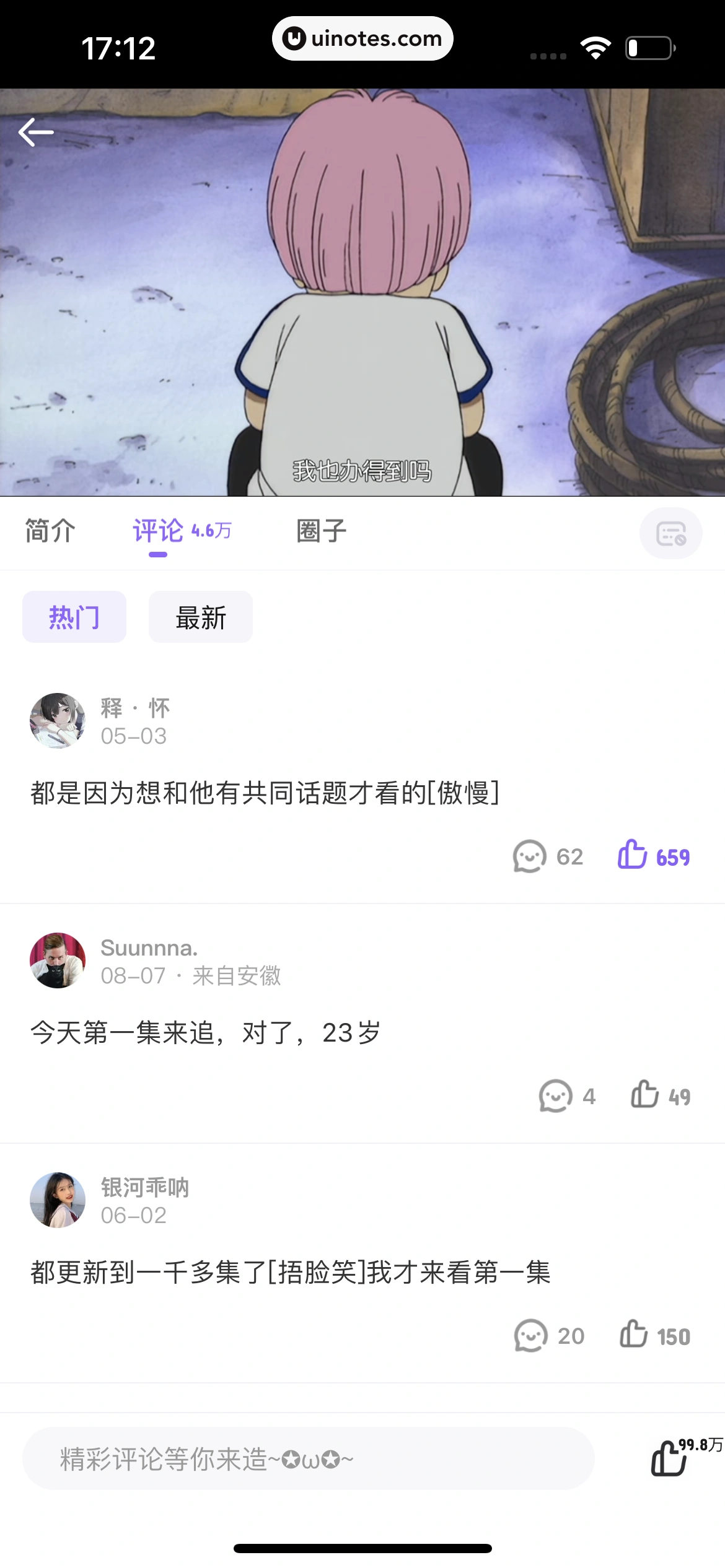725x1568 pixels.
Task: Open 释·怀's profile avatar
Action: point(58,720)
